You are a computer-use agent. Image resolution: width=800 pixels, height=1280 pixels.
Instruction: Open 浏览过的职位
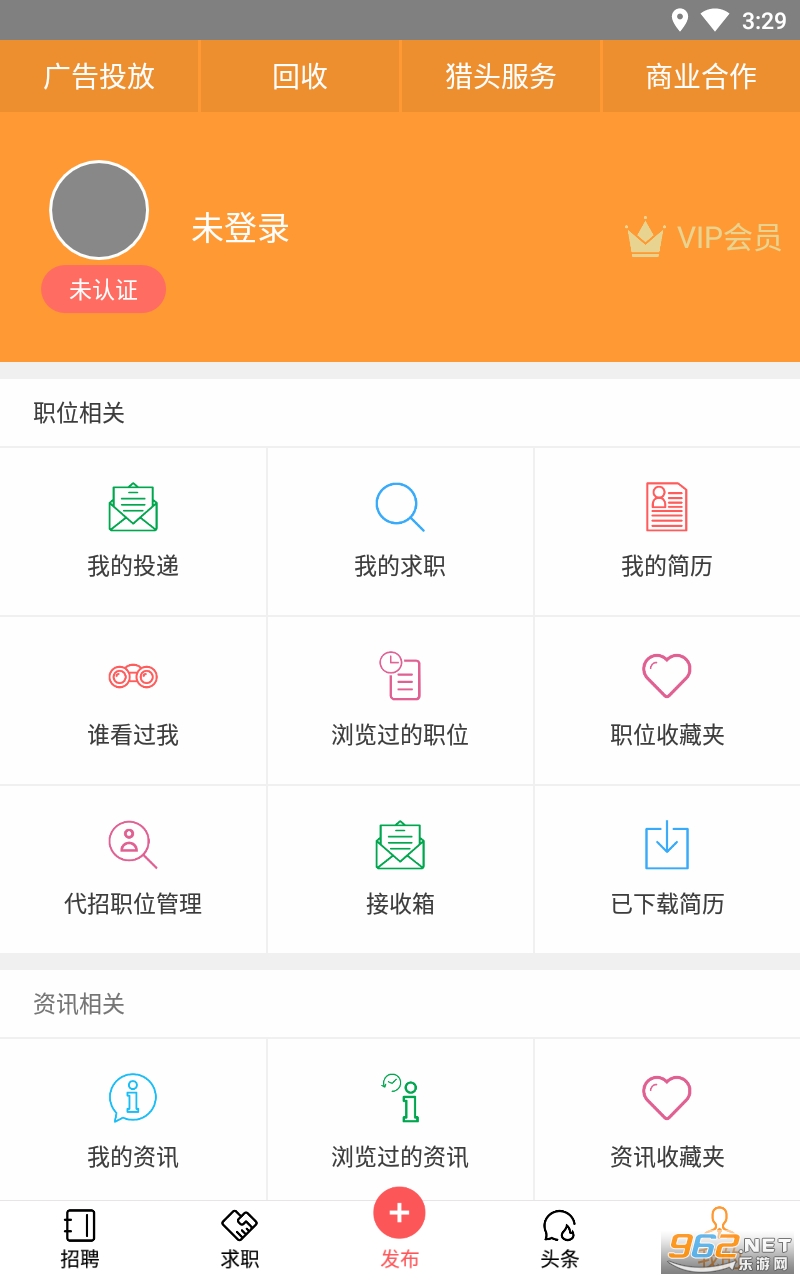click(x=400, y=700)
